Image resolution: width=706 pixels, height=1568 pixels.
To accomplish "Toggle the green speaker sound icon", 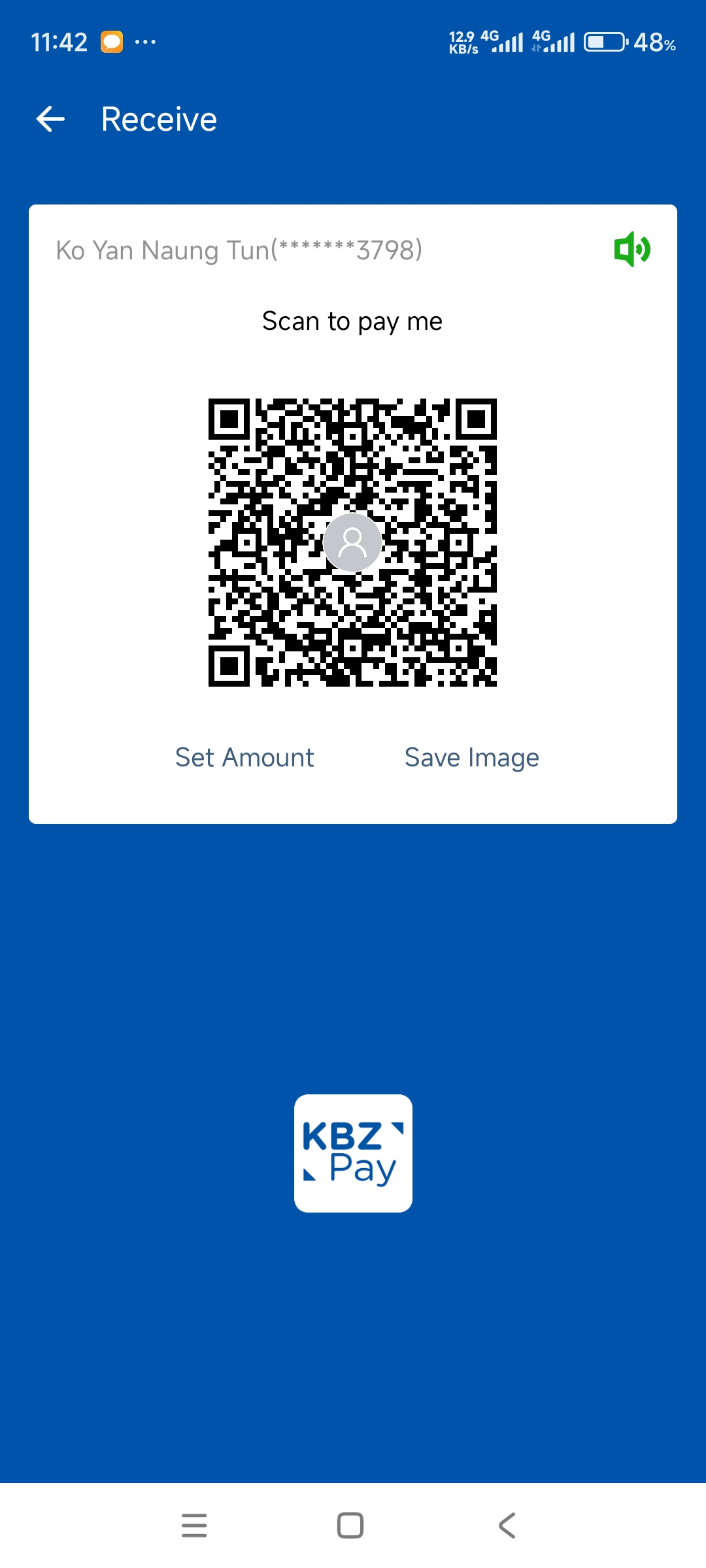I will pos(631,249).
